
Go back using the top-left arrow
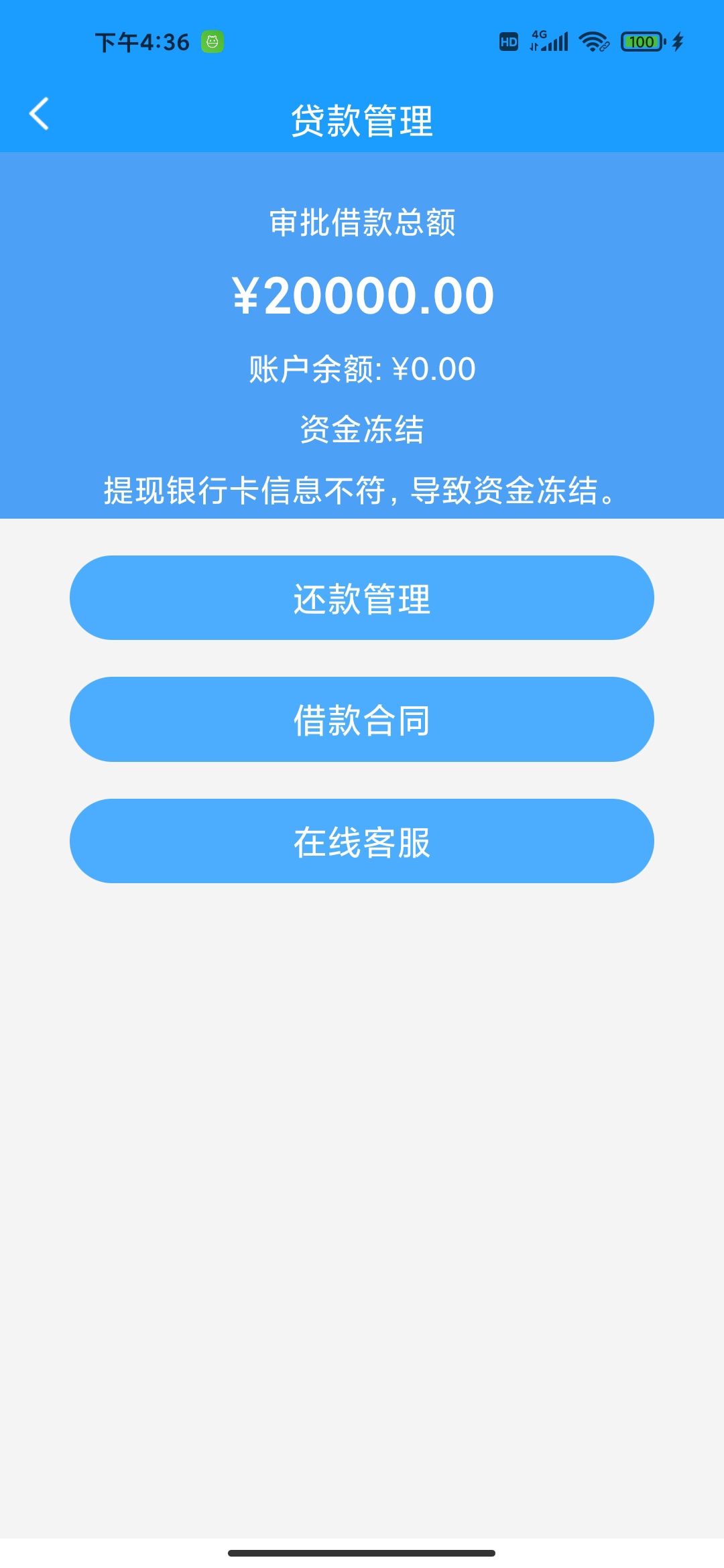(39, 114)
